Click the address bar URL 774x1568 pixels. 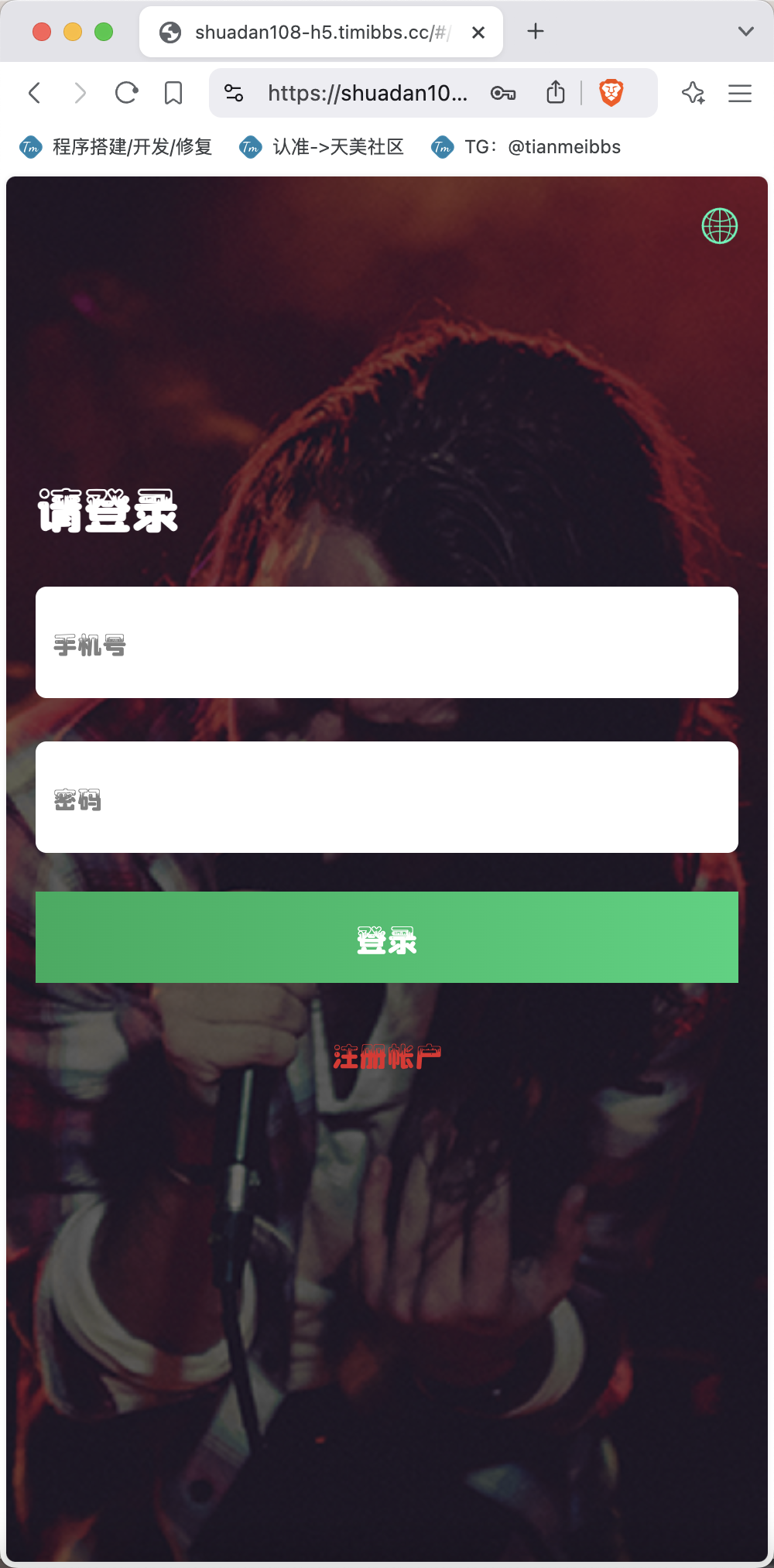(368, 93)
